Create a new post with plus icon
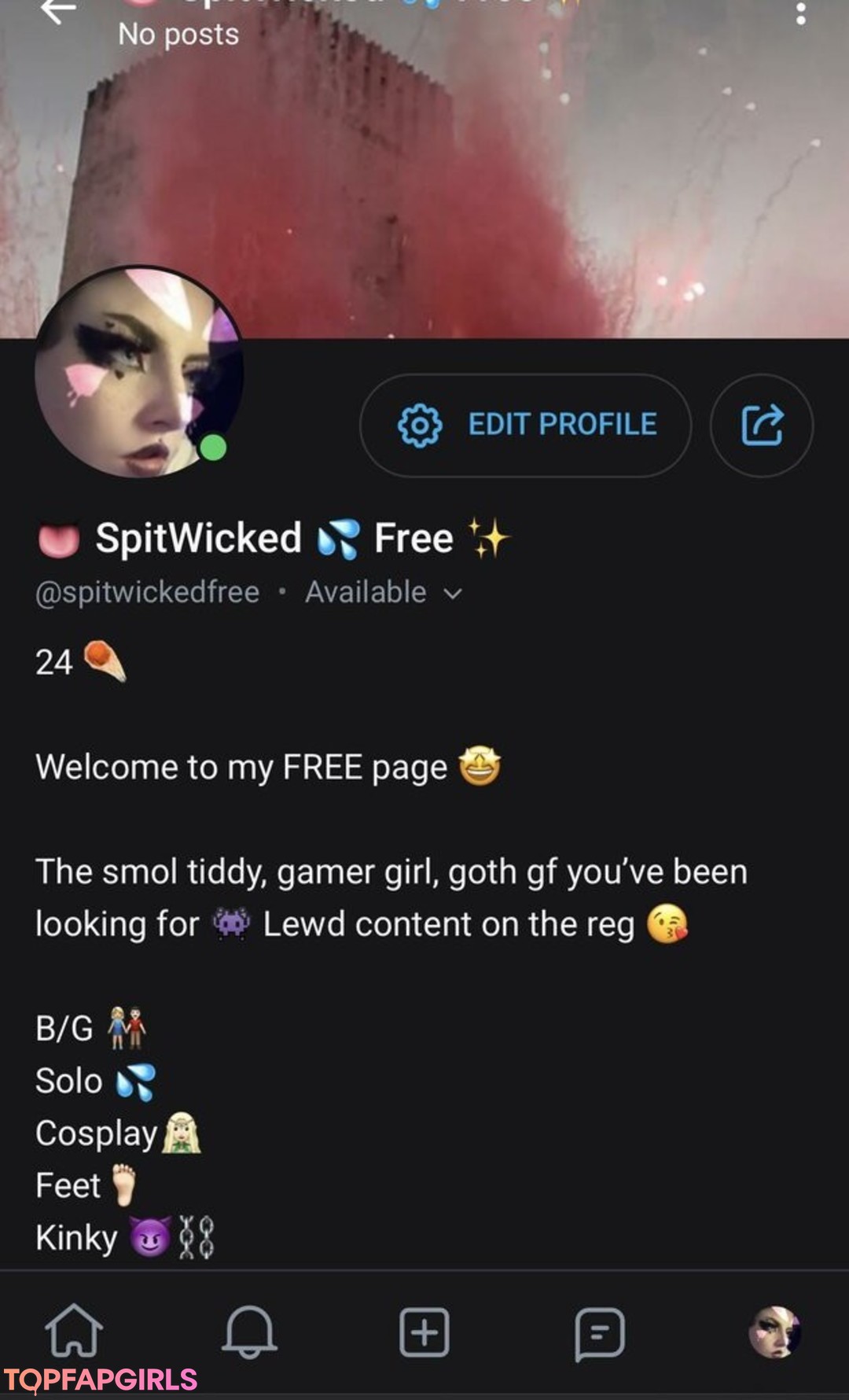849x1400 pixels. click(x=424, y=1332)
